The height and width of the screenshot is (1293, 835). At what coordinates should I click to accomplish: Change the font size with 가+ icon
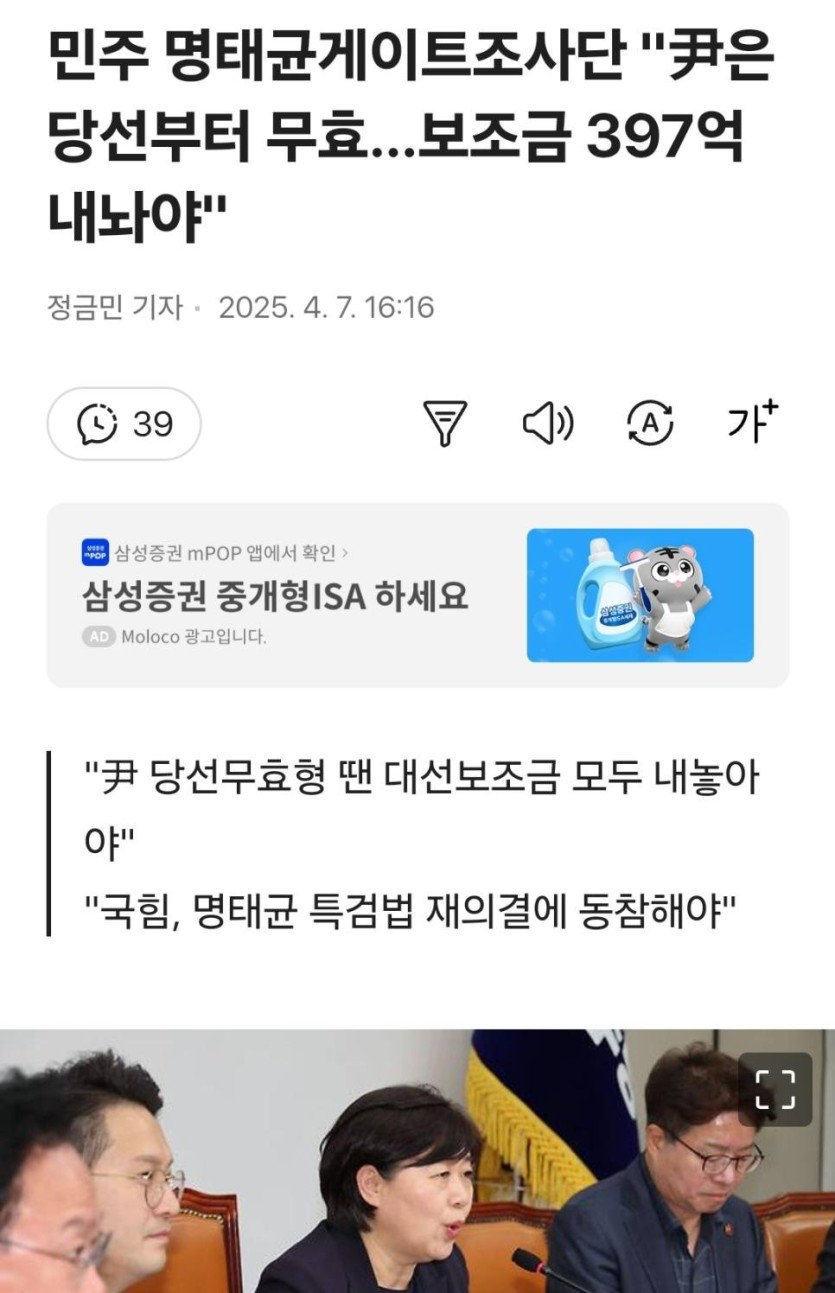click(752, 424)
